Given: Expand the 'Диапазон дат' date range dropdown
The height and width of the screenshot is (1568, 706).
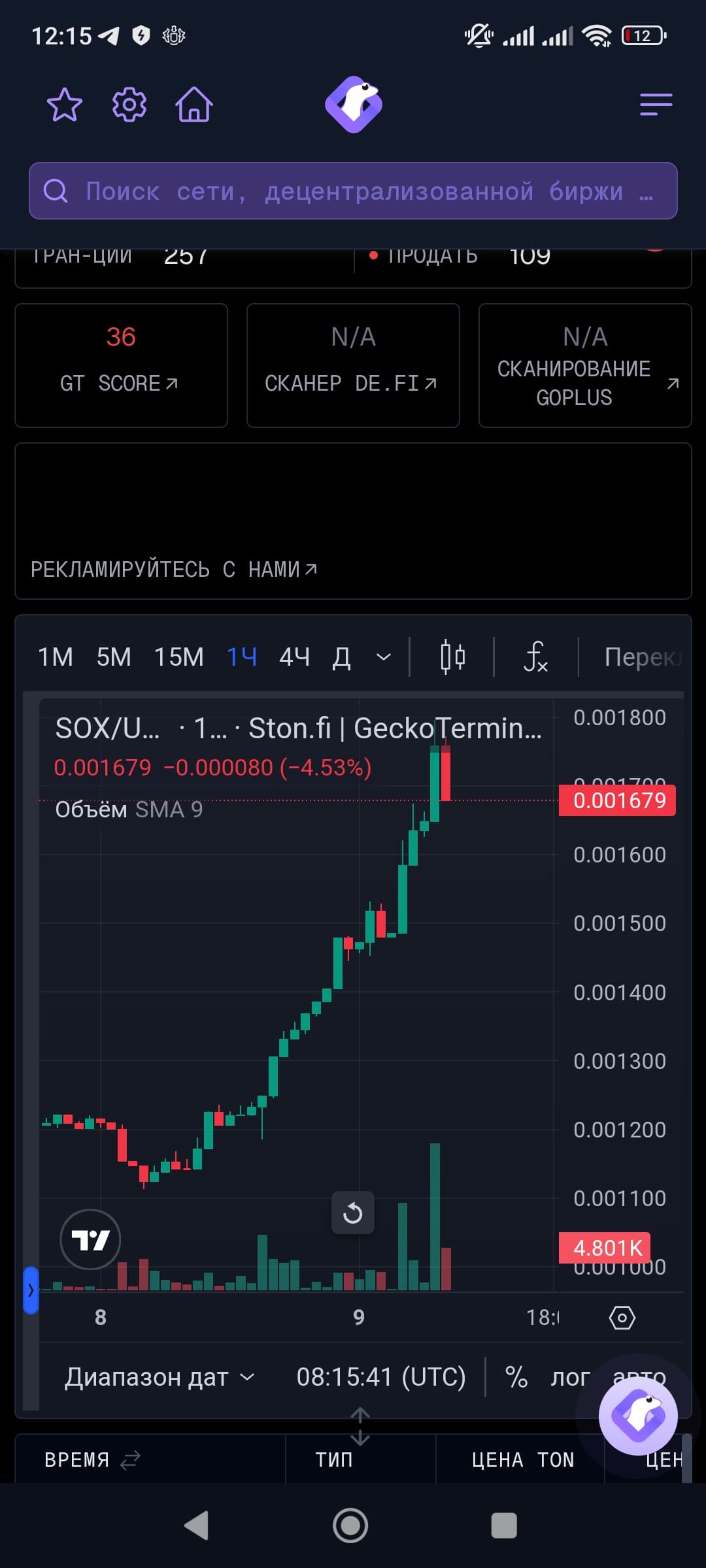Looking at the screenshot, I should point(160,1377).
